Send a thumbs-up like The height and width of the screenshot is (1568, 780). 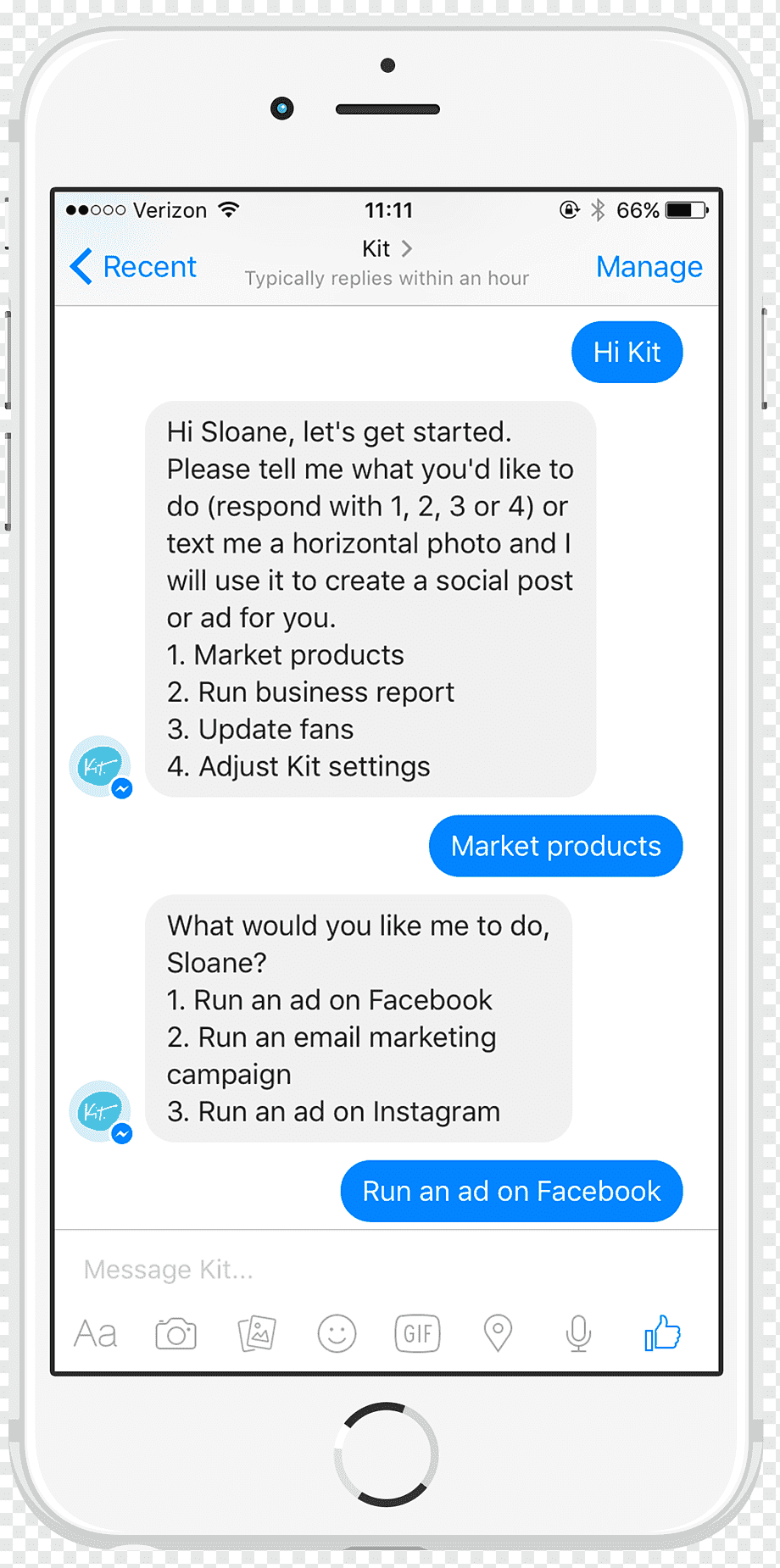(x=662, y=1332)
